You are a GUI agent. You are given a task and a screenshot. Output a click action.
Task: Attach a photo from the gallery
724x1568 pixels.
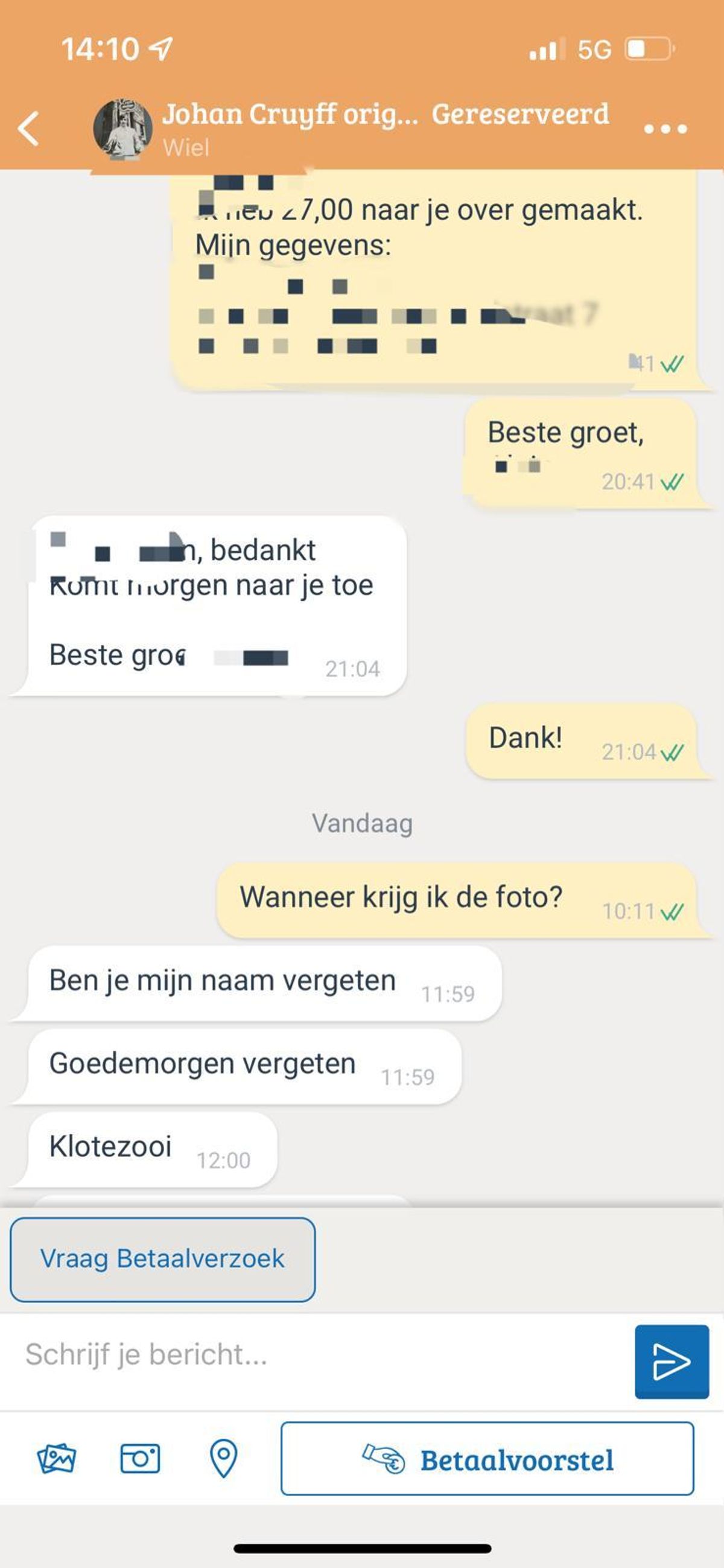pyautogui.click(x=56, y=1458)
